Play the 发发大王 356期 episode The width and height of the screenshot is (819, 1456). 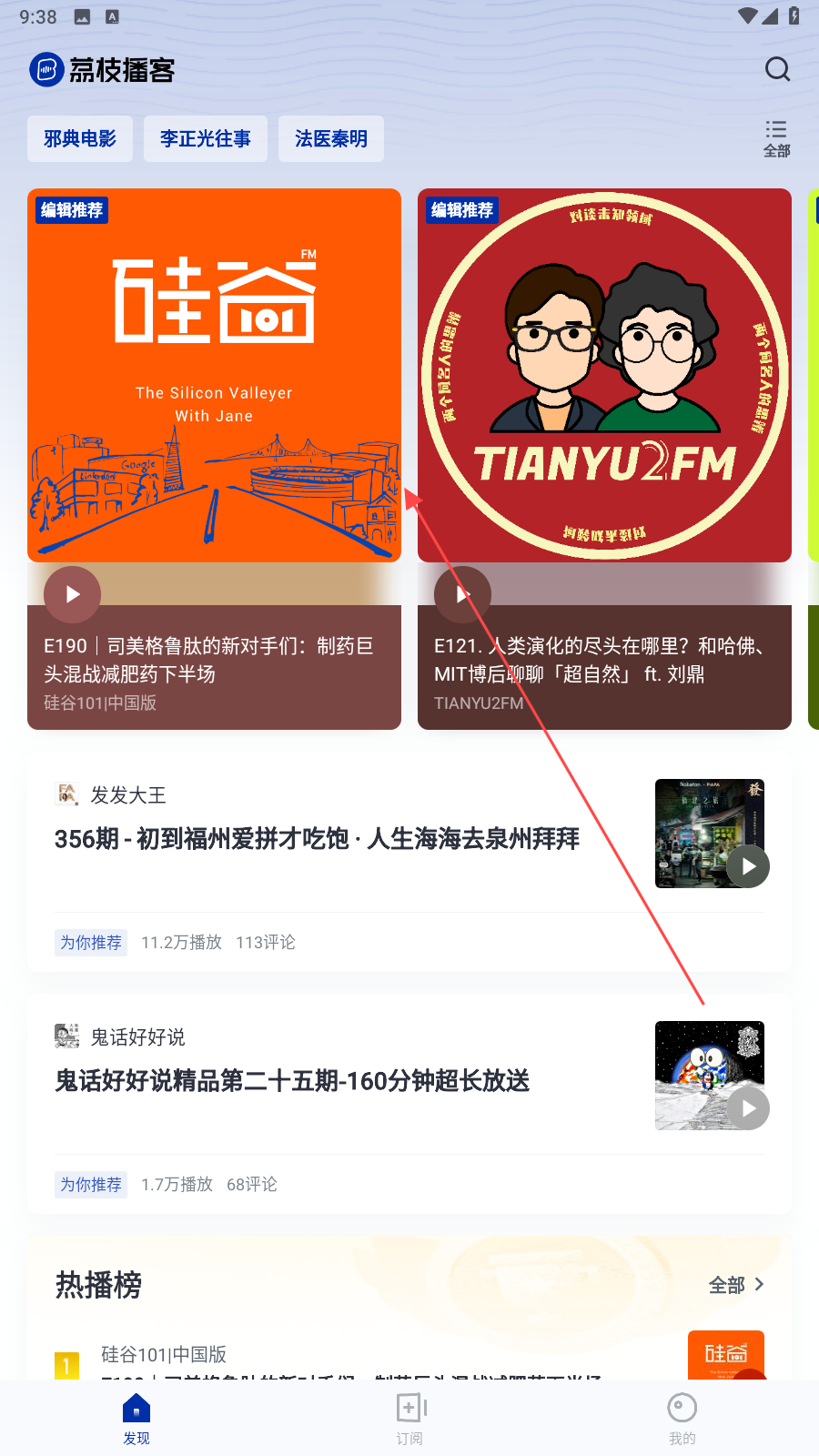748,866
